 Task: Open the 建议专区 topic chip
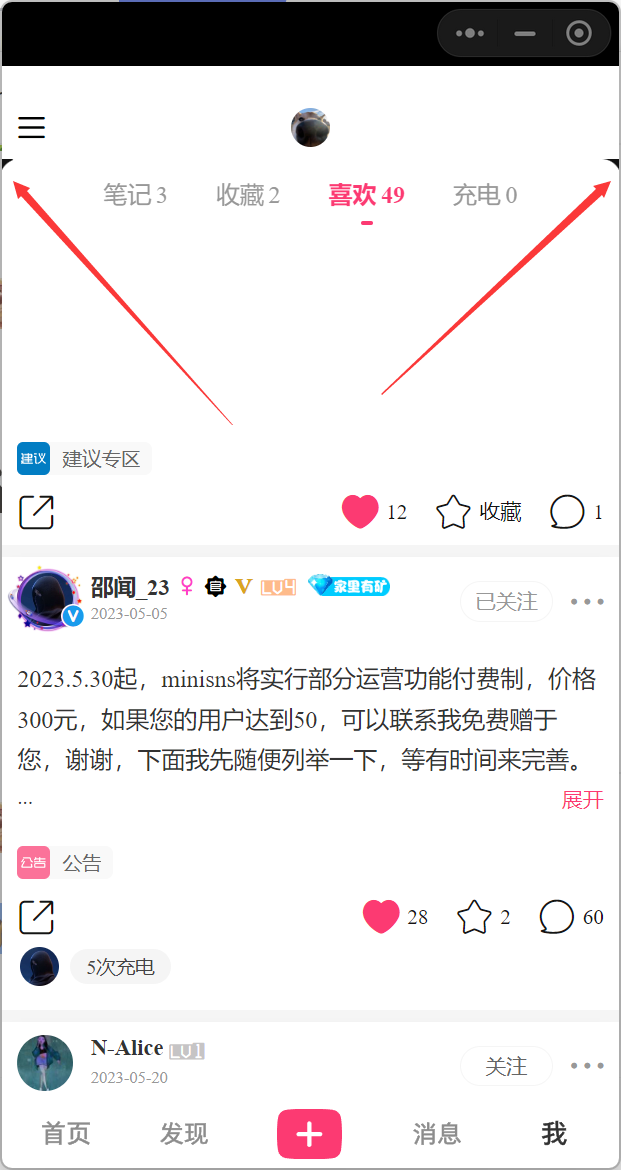[x=85, y=459]
